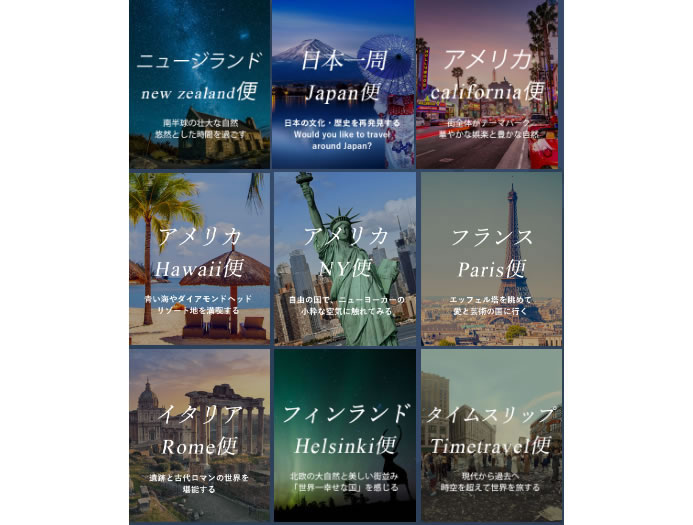View the Paris flight tile
This screenshot has height=525, width=693.
(x=491, y=258)
